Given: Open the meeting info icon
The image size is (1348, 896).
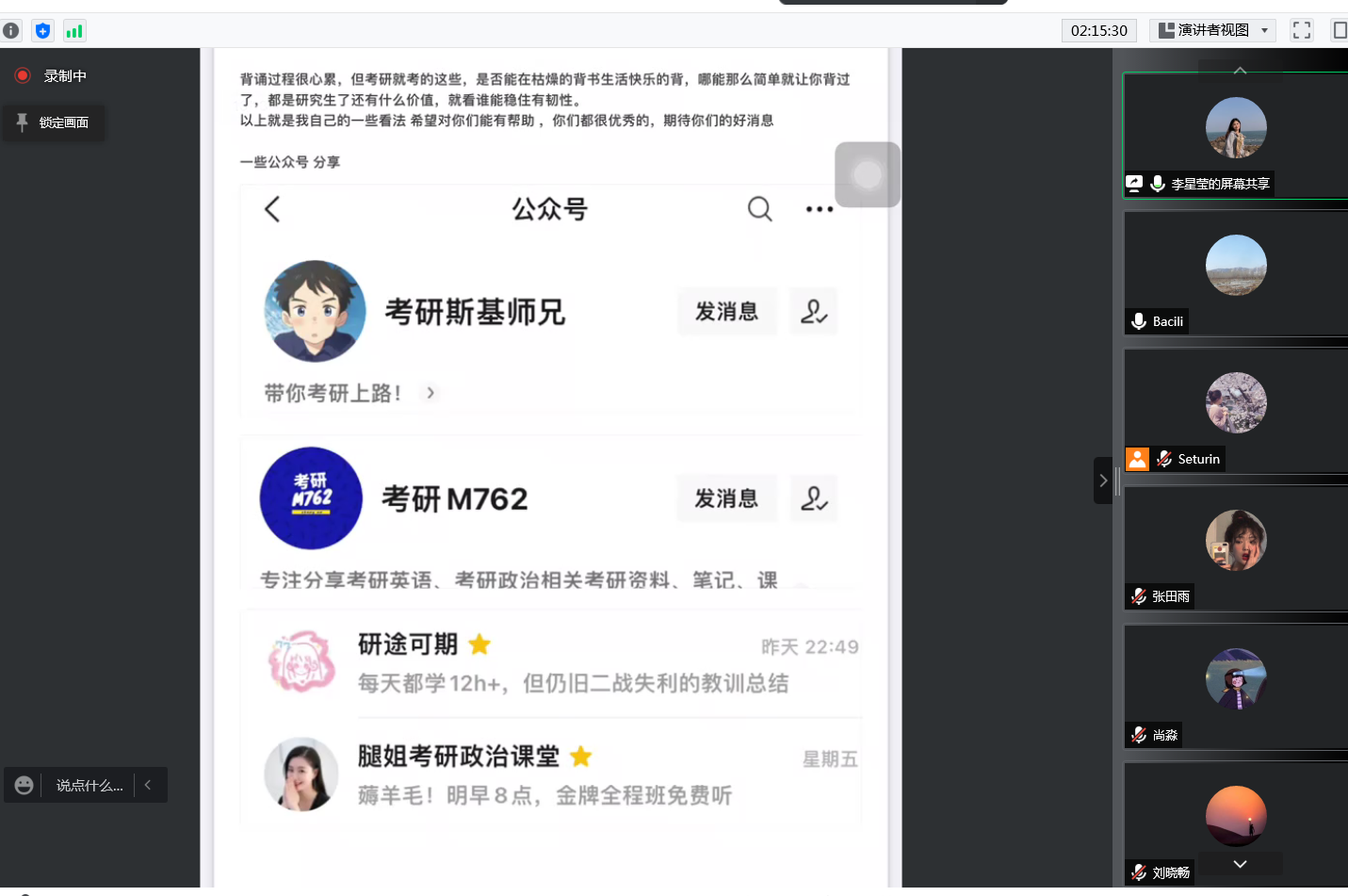Looking at the screenshot, I should [x=11, y=30].
